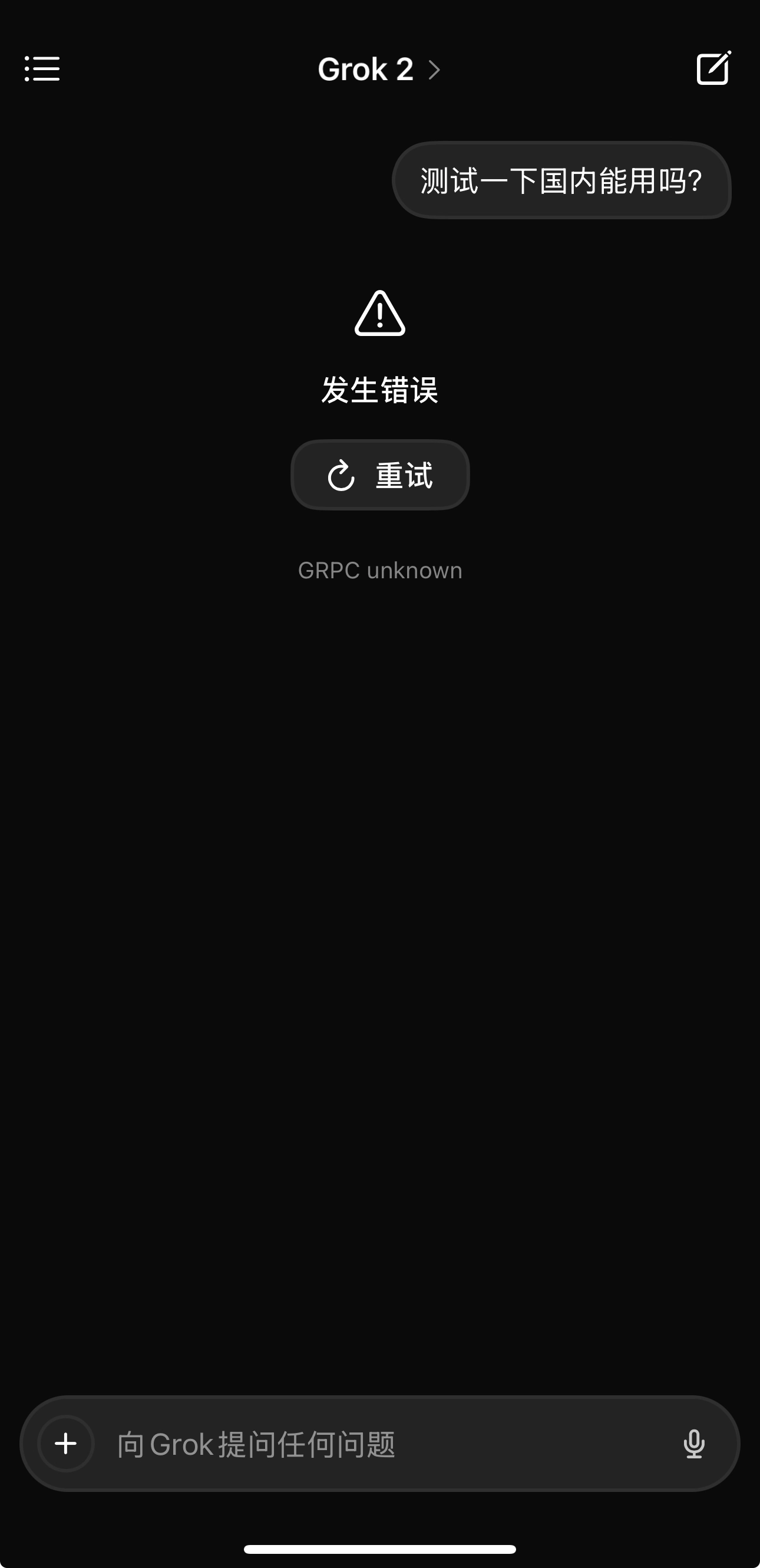
Task: Tap the plus icon to attach content
Action: 66,1443
